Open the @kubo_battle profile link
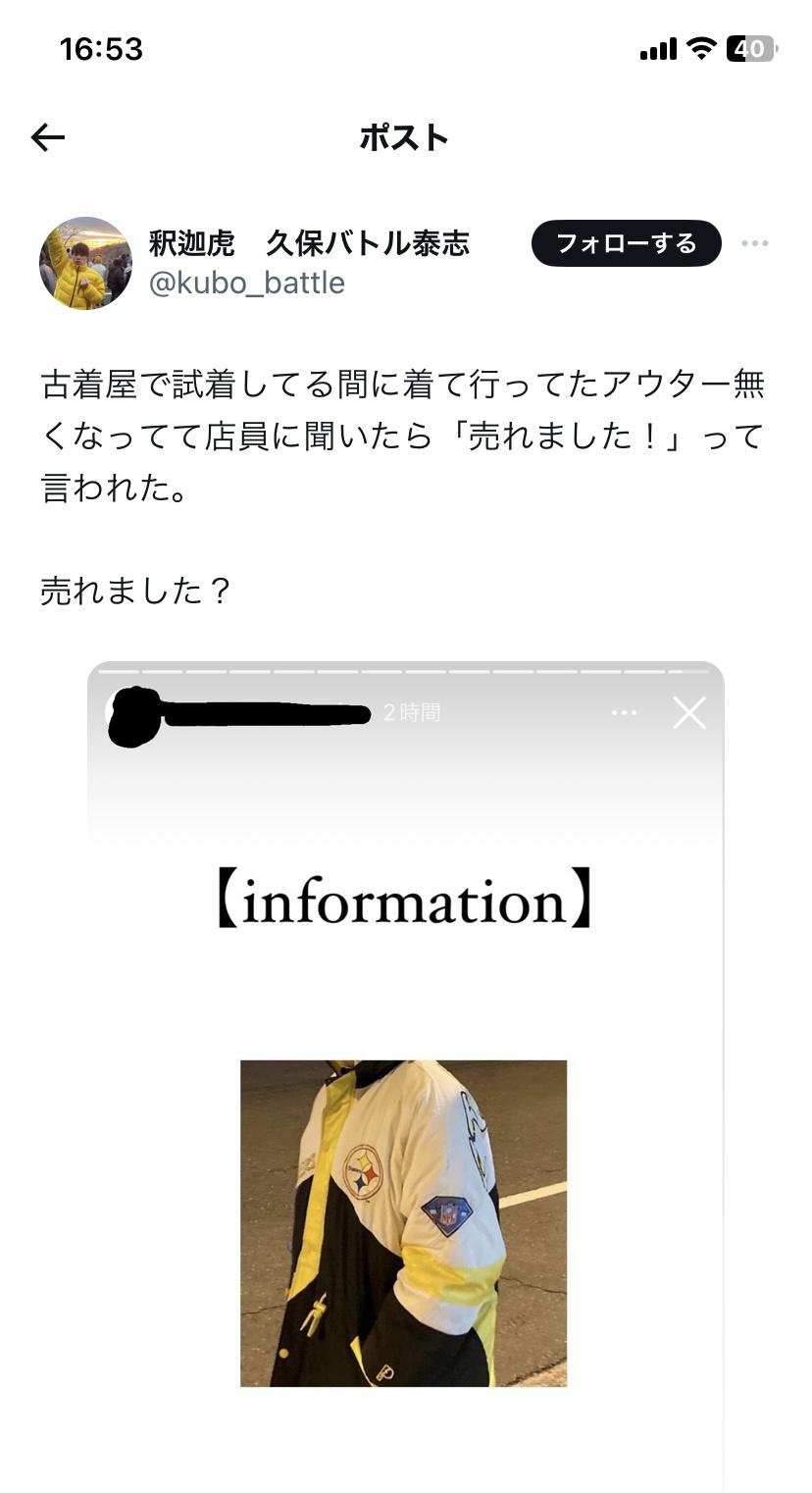Viewport: 812px width, 1494px height. 247,283
